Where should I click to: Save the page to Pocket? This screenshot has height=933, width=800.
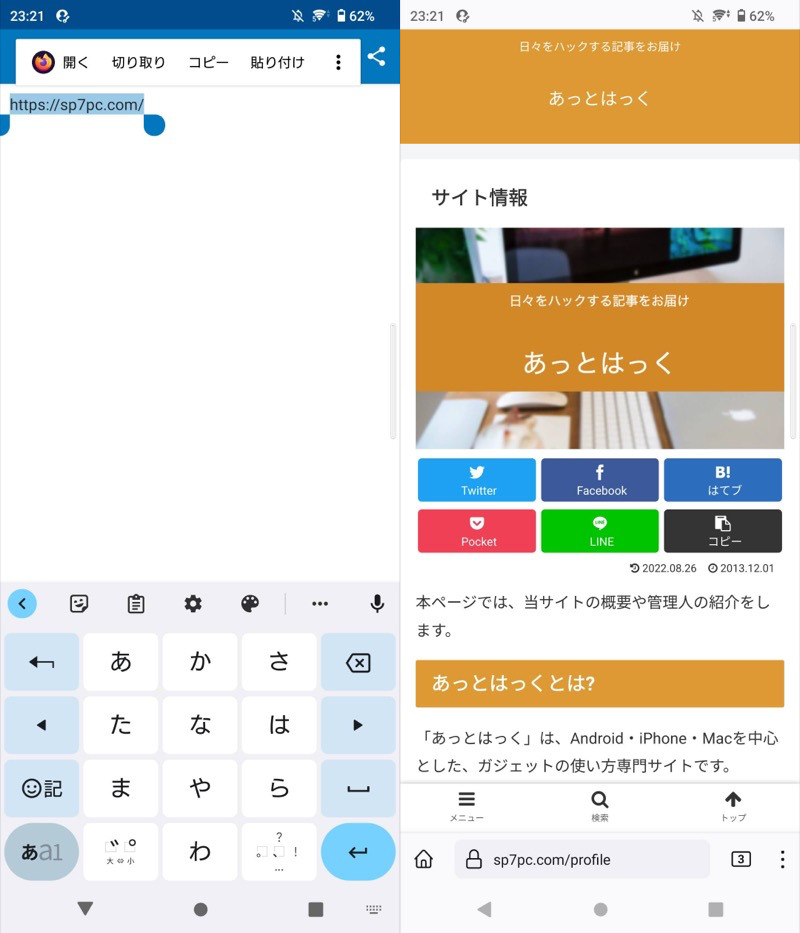coord(478,531)
